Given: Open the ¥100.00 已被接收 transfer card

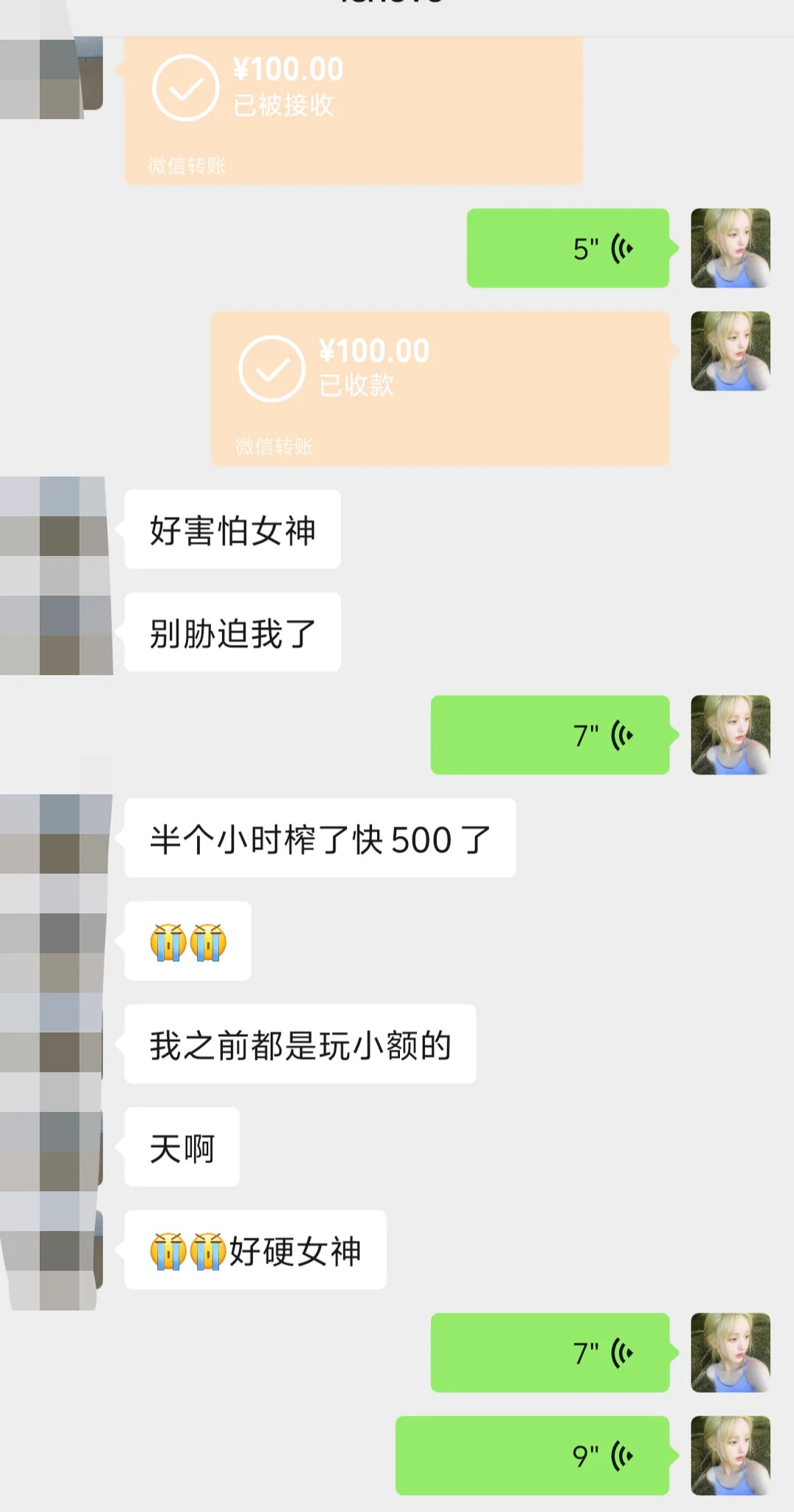Looking at the screenshot, I should click(x=353, y=111).
